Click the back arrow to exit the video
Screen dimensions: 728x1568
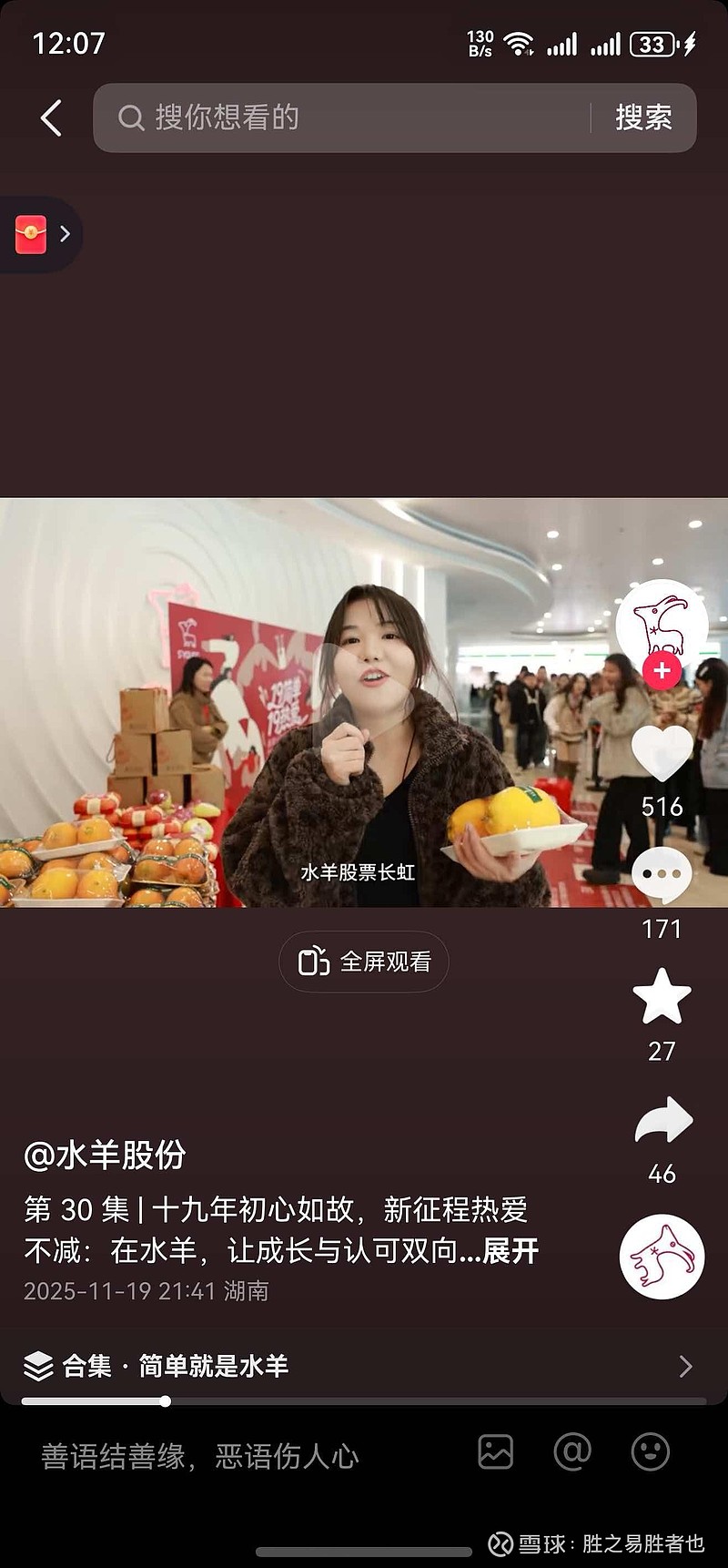[x=51, y=118]
